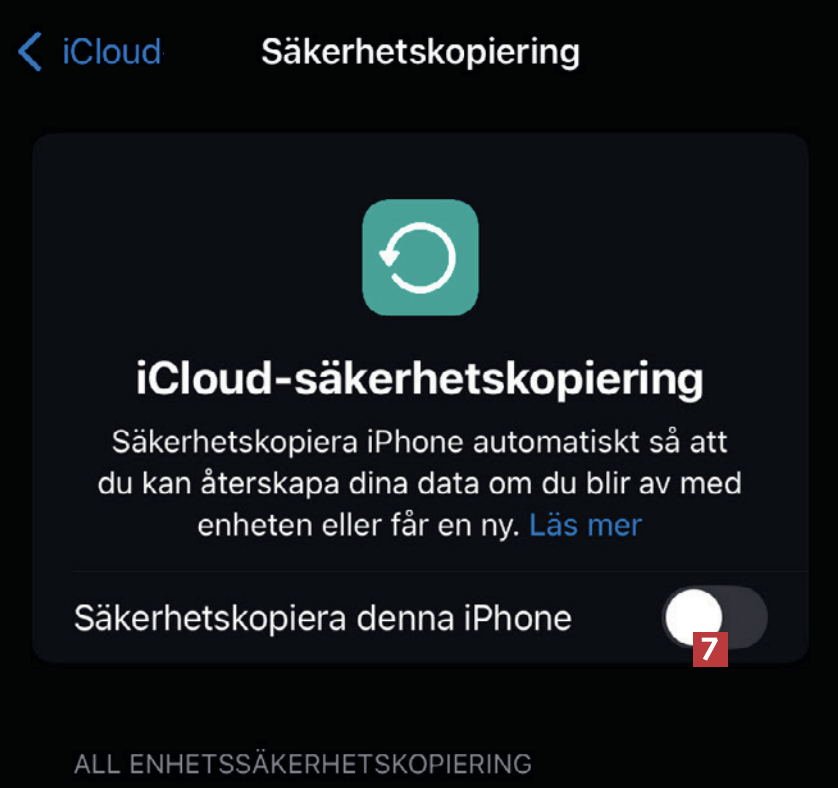Open the Läs mer link

585,525
